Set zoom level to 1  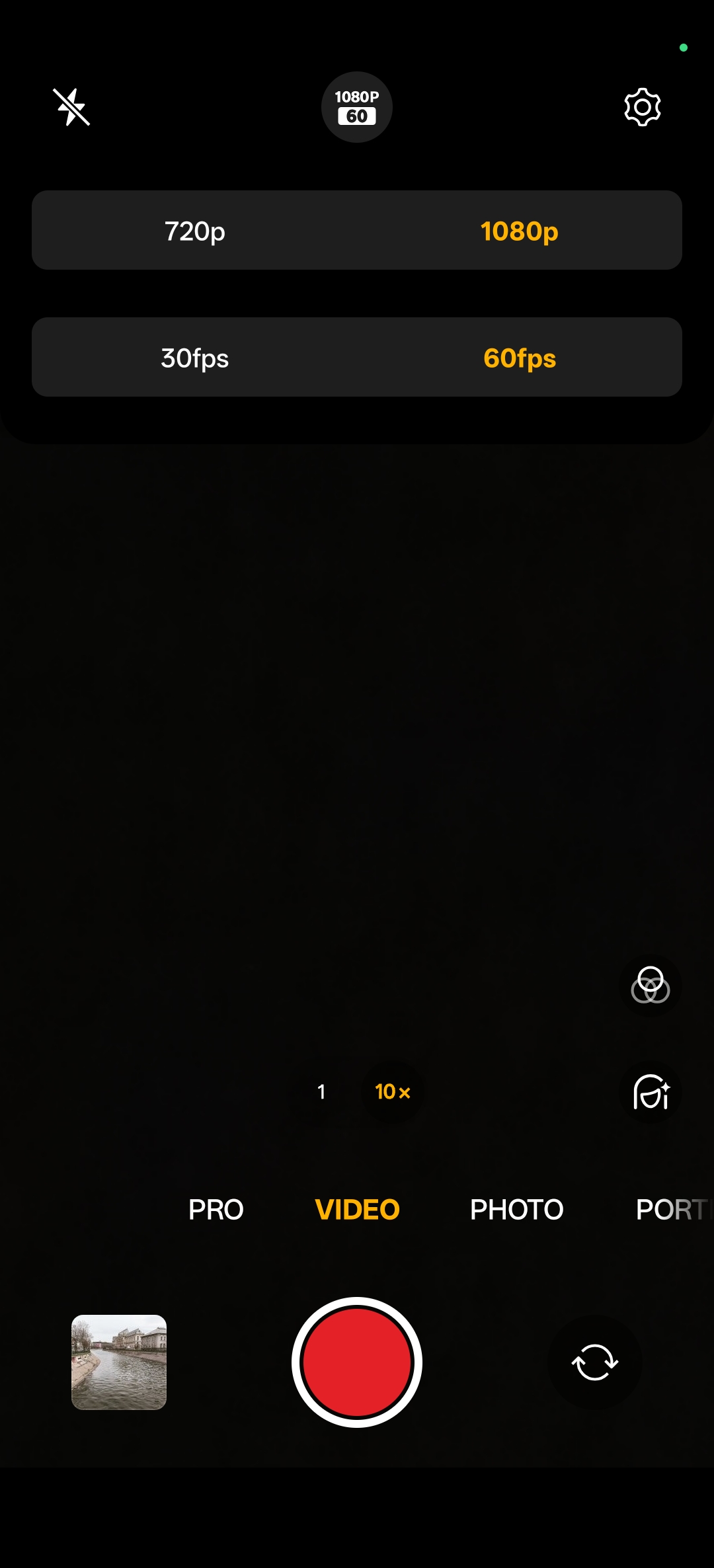pyautogui.click(x=321, y=1091)
